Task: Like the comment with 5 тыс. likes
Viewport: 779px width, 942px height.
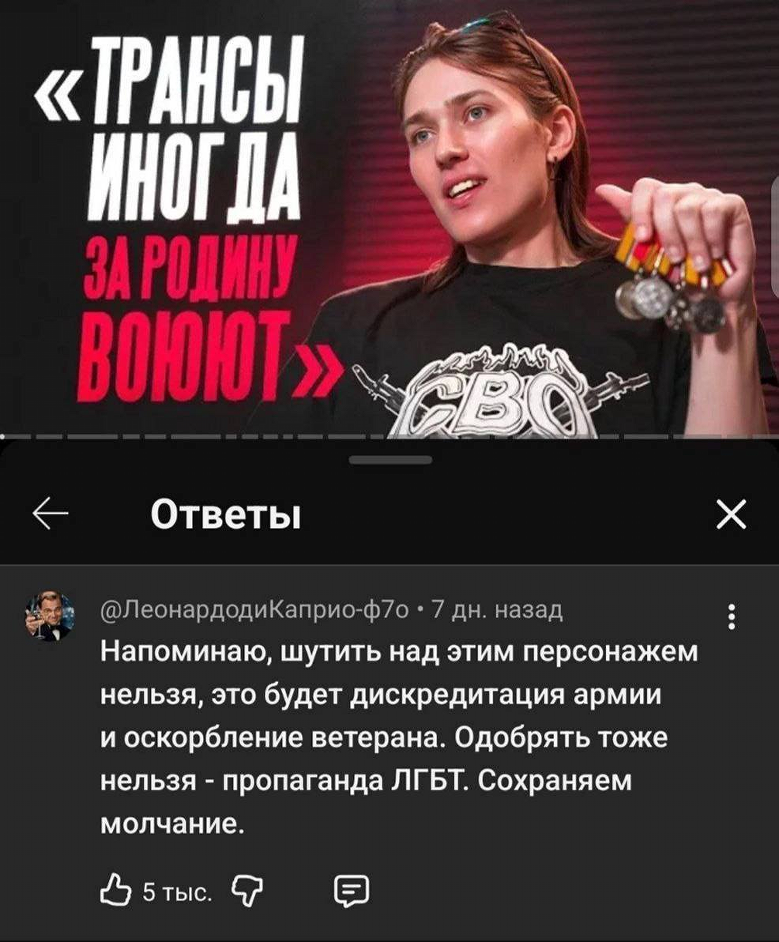Action: [117, 887]
